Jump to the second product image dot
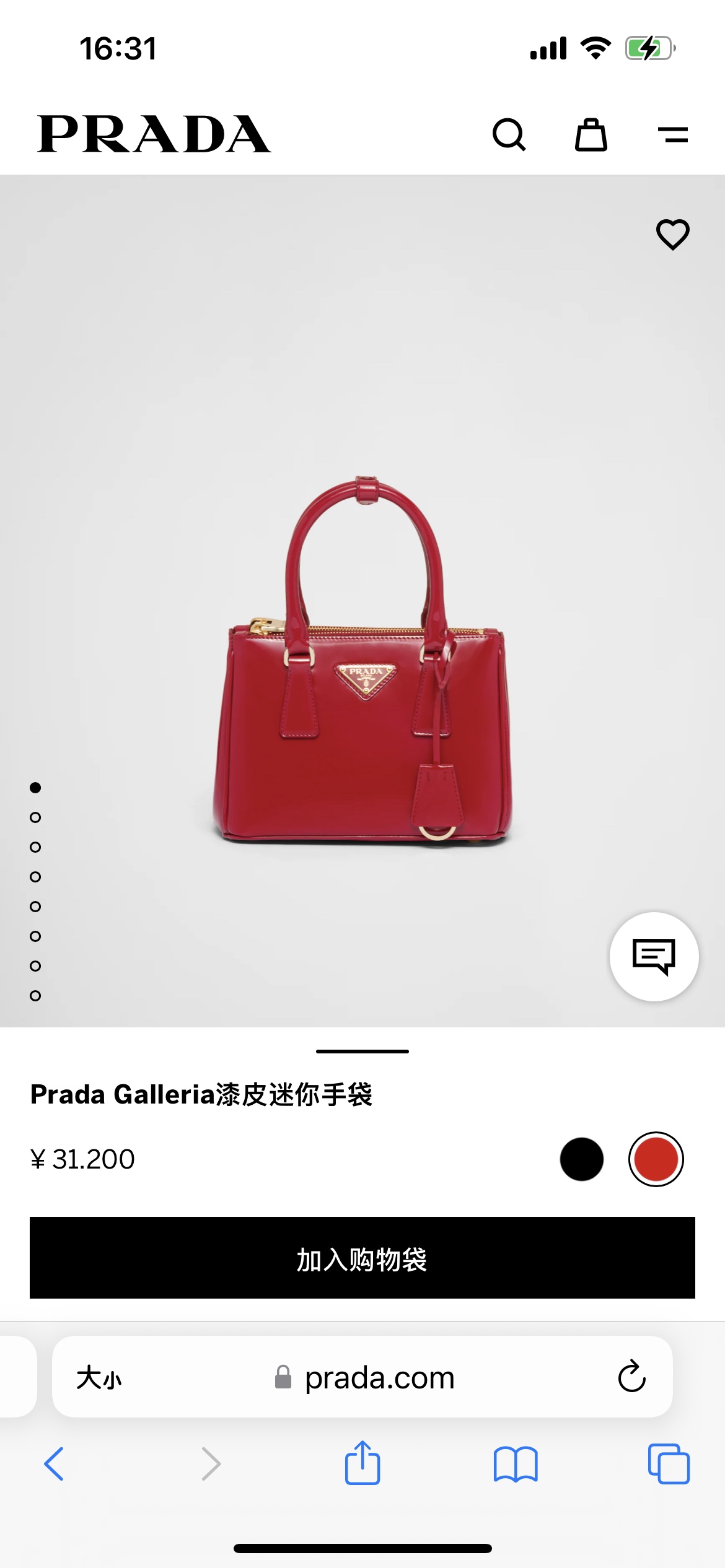Image resolution: width=725 pixels, height=1568 pixels. pos(35,817)
